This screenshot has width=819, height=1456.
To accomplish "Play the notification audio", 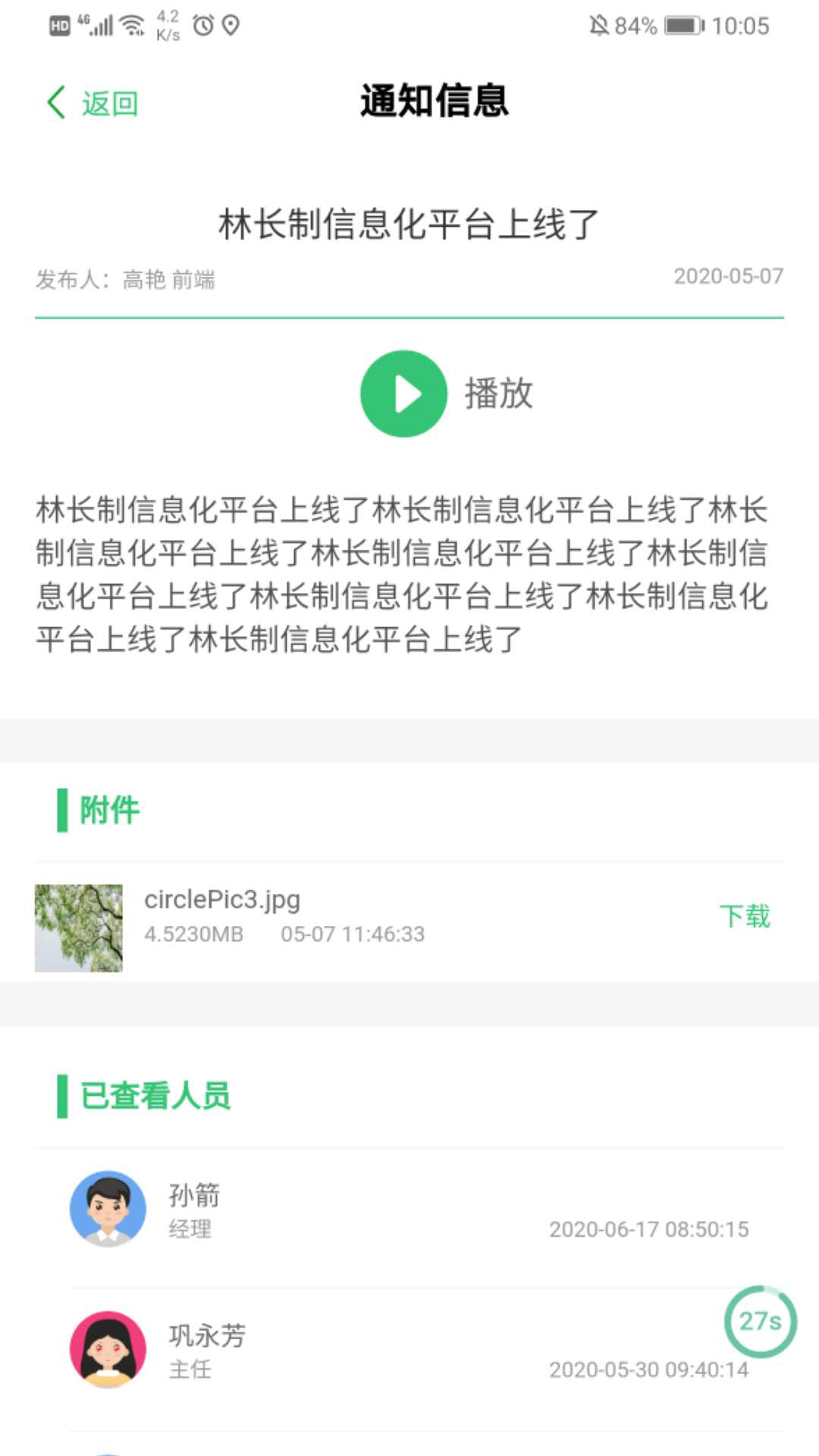I will 403,394.
